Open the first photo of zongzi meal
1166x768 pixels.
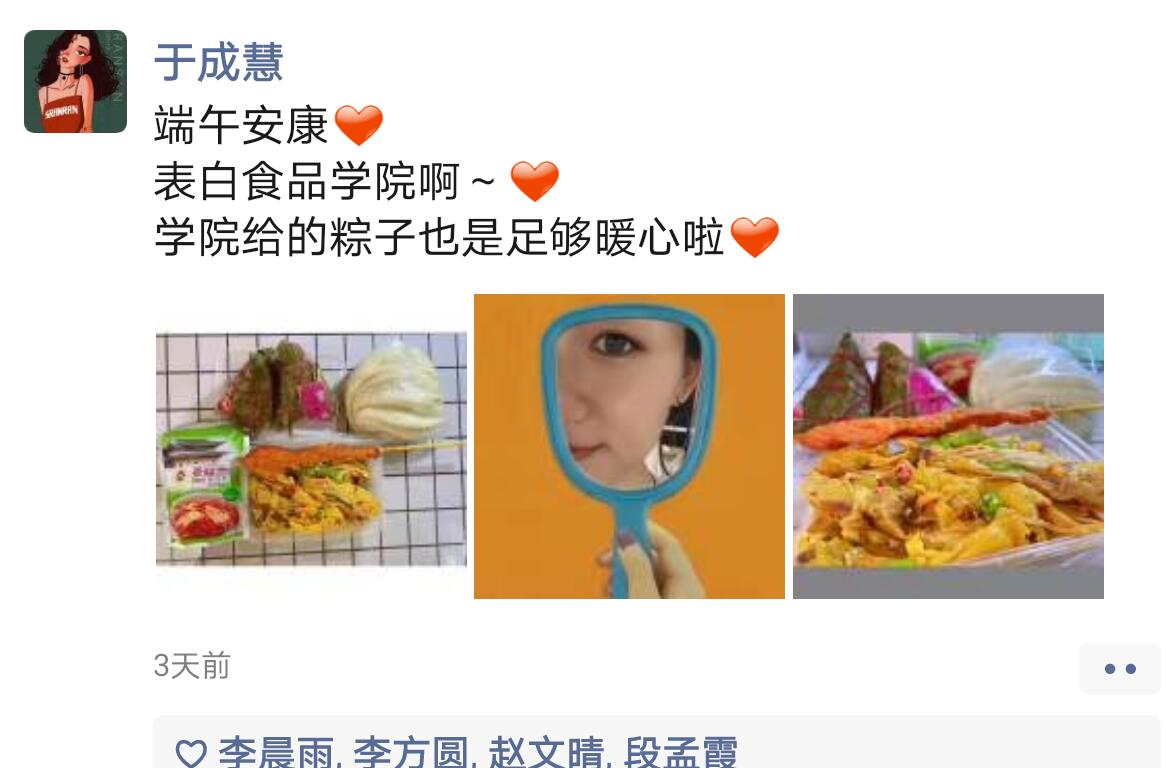(311, 447)
